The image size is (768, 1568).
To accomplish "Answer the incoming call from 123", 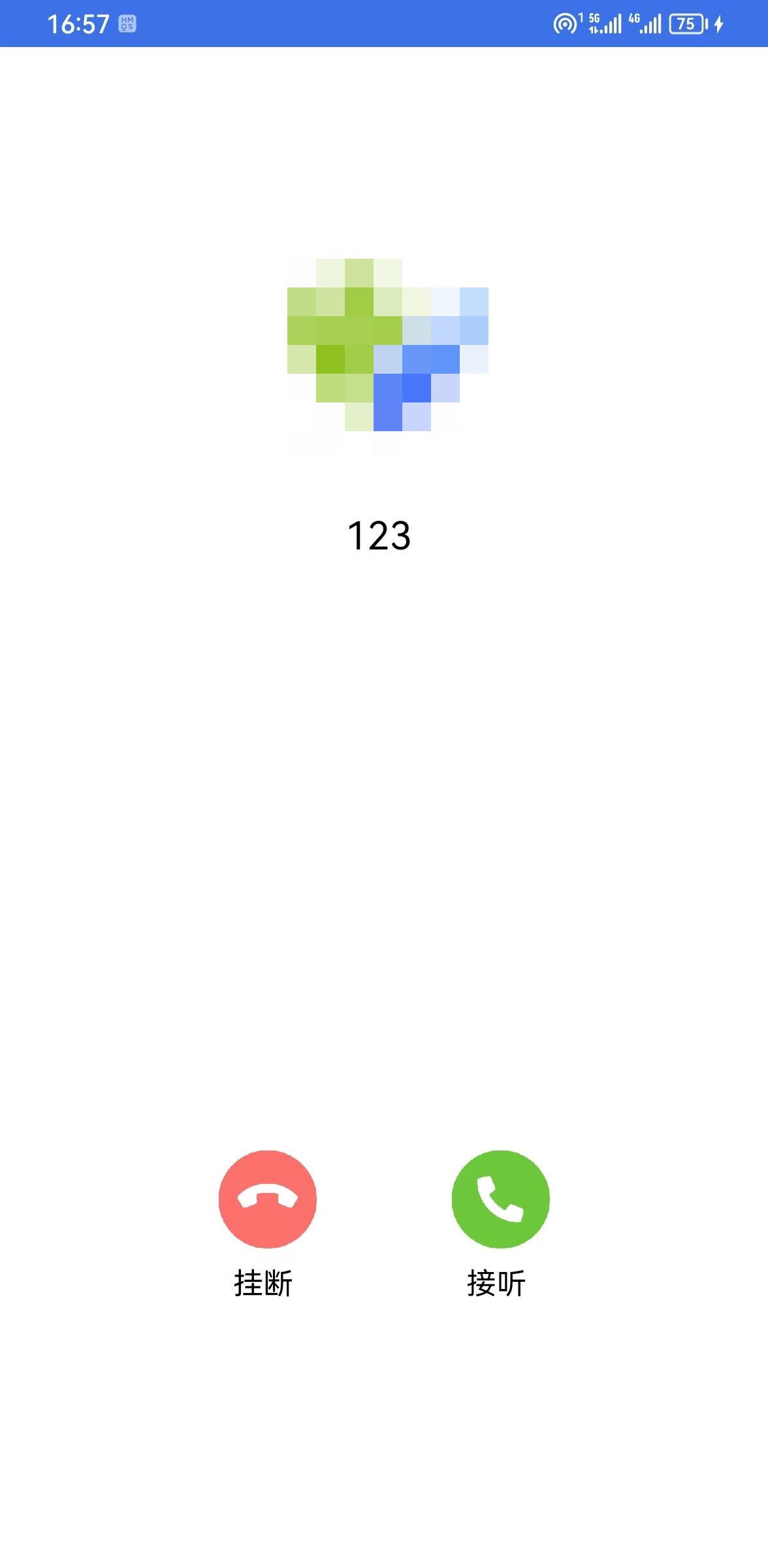I will (500, 1199).
